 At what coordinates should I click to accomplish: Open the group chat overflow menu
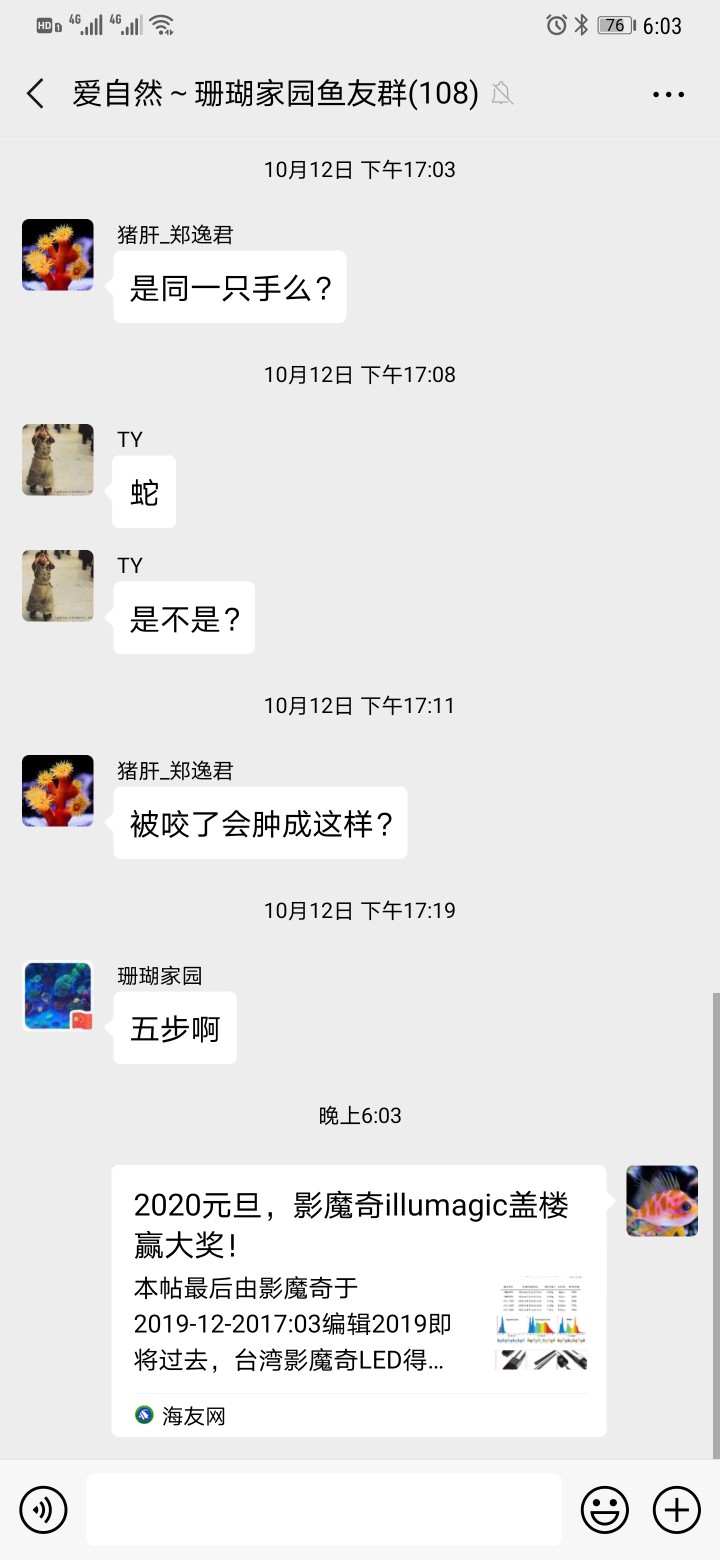point(668,94)
